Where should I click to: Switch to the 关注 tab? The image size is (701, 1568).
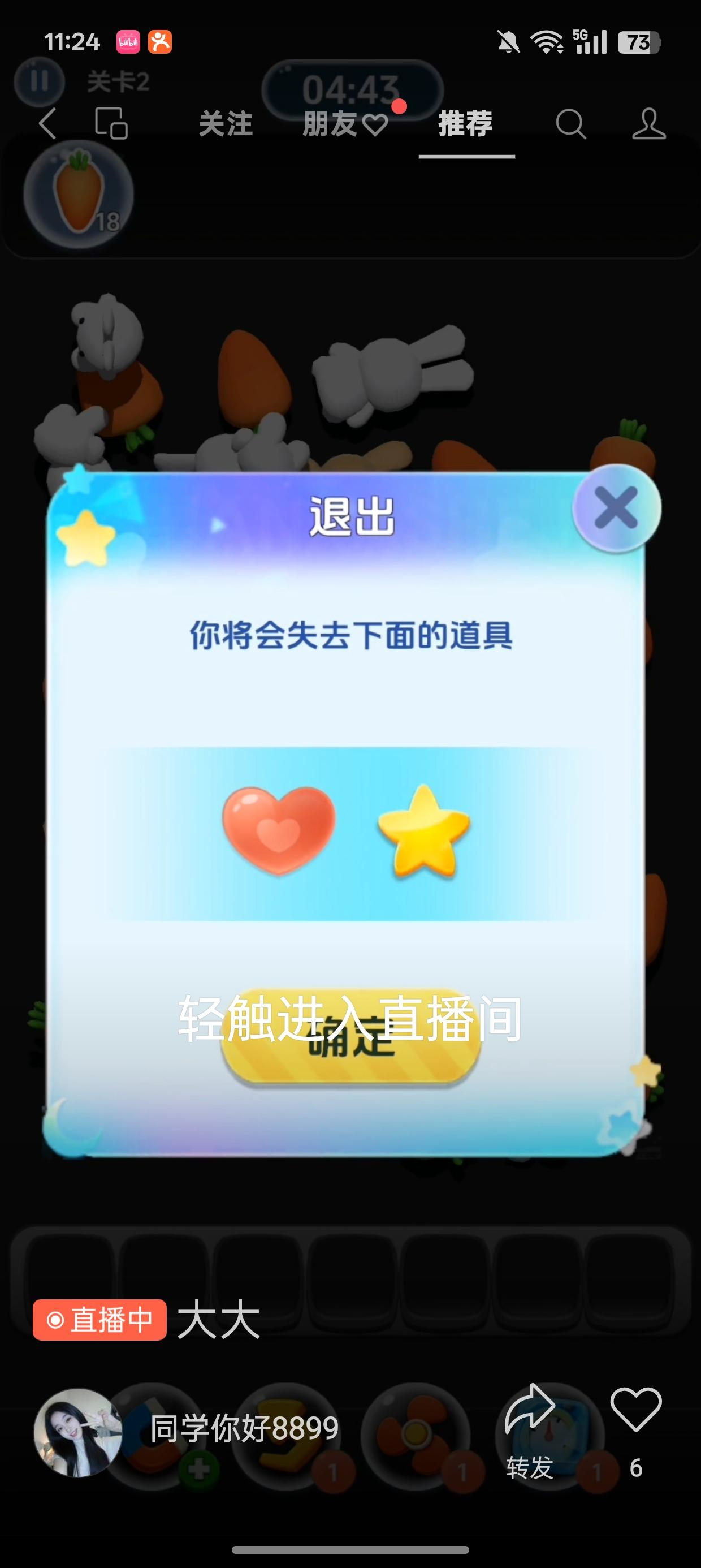coord(225,125)
